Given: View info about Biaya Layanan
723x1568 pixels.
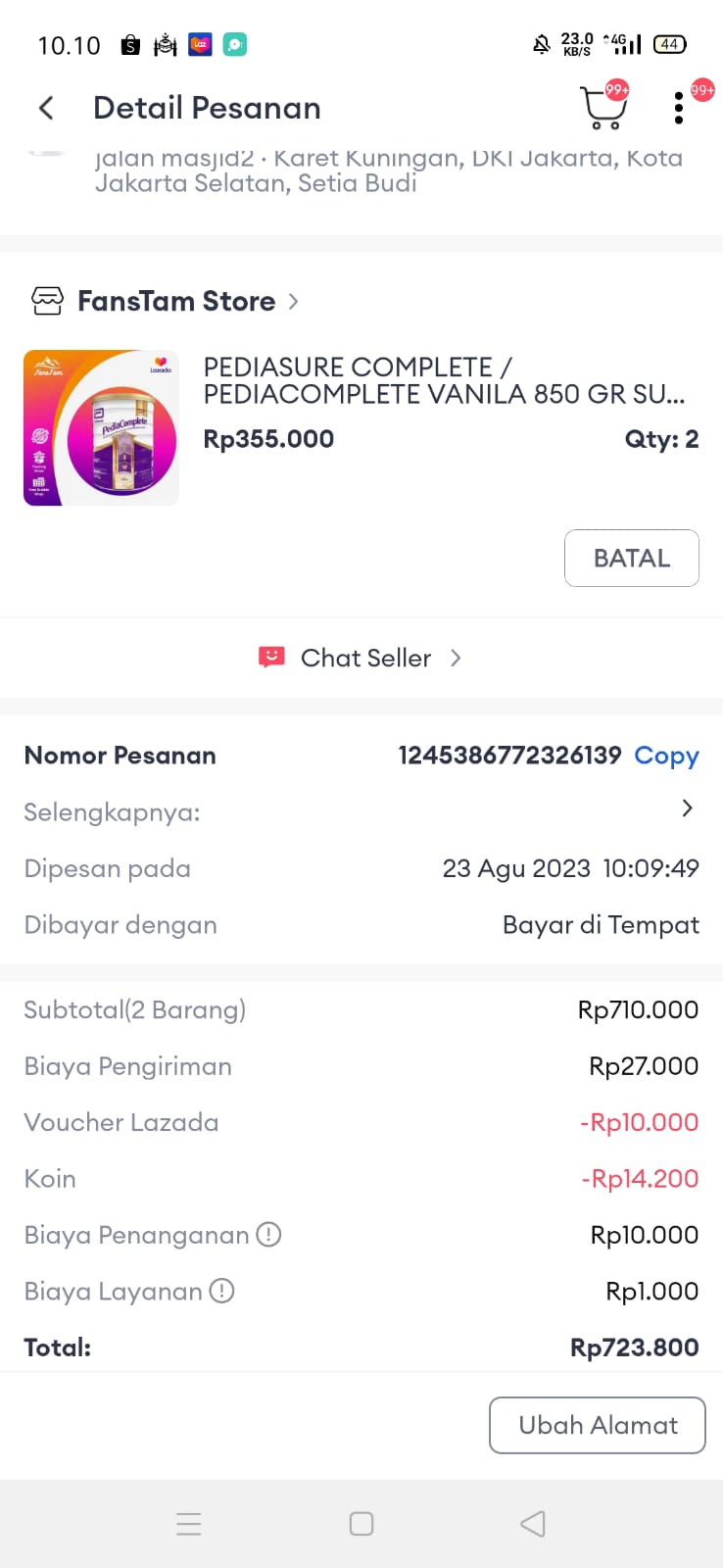Looking at the screenshot, I should pyautogui.click(x=222, y=1292).
